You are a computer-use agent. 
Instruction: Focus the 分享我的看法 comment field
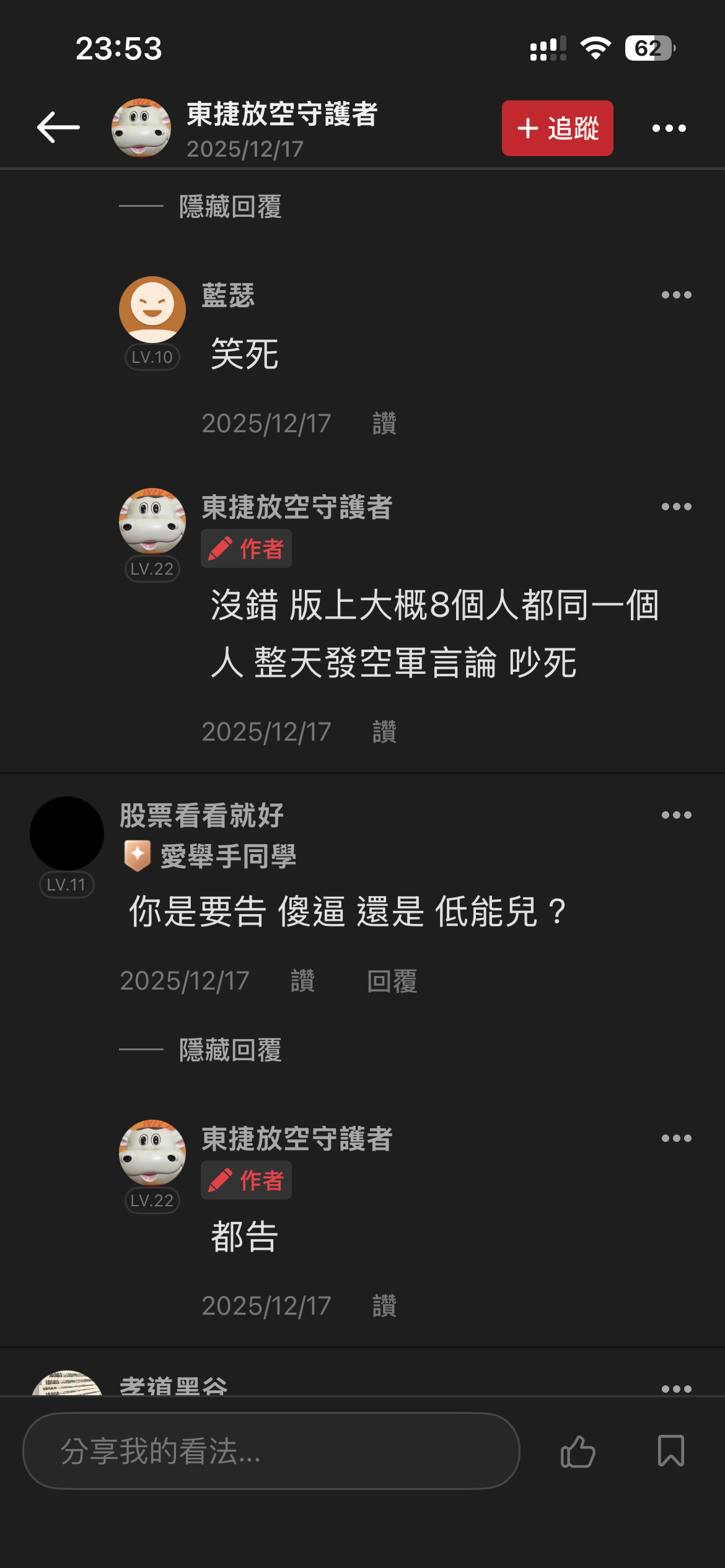point(271,1451)
